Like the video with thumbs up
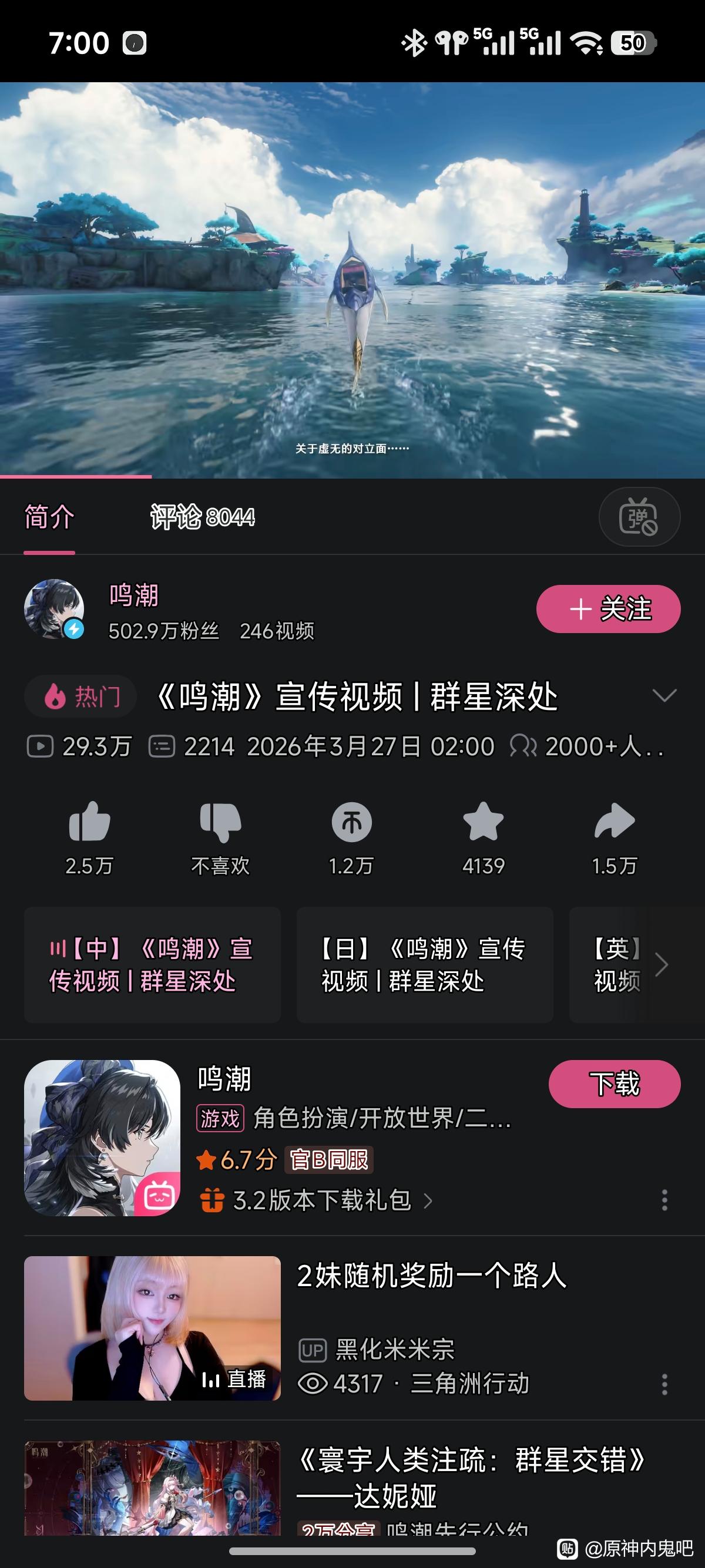Viewport: 705px width, 1568px height. pos(89,823)
